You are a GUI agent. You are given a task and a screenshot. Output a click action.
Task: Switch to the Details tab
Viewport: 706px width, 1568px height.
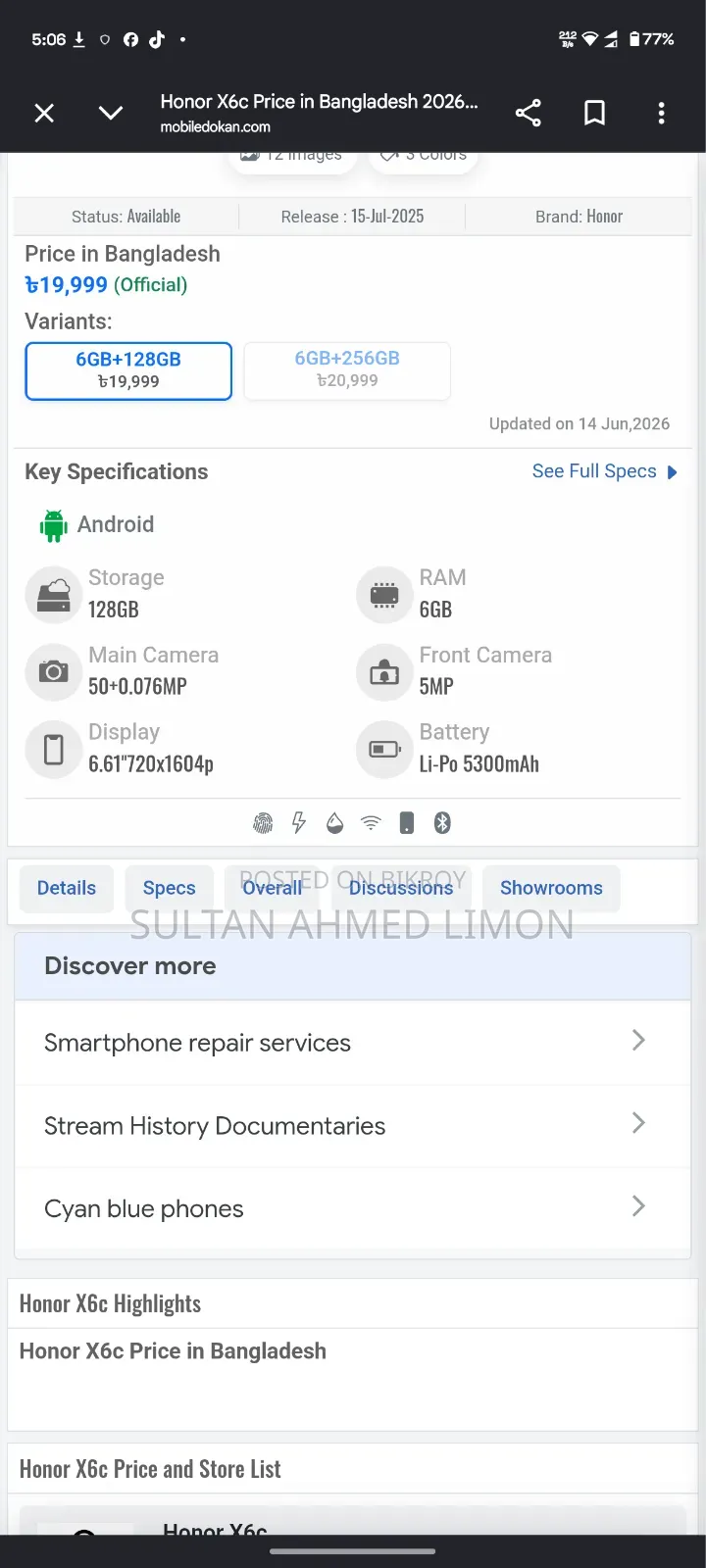67,888
